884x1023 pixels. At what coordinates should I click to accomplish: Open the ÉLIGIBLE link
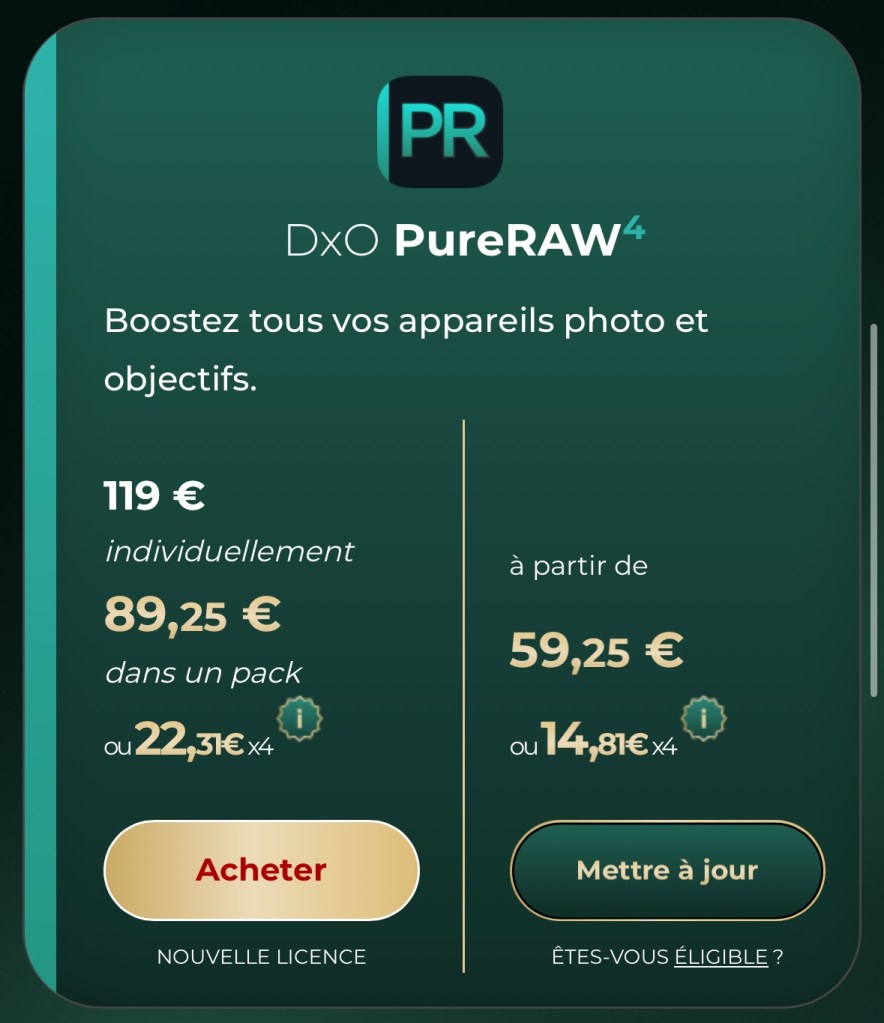coord(720,957)
